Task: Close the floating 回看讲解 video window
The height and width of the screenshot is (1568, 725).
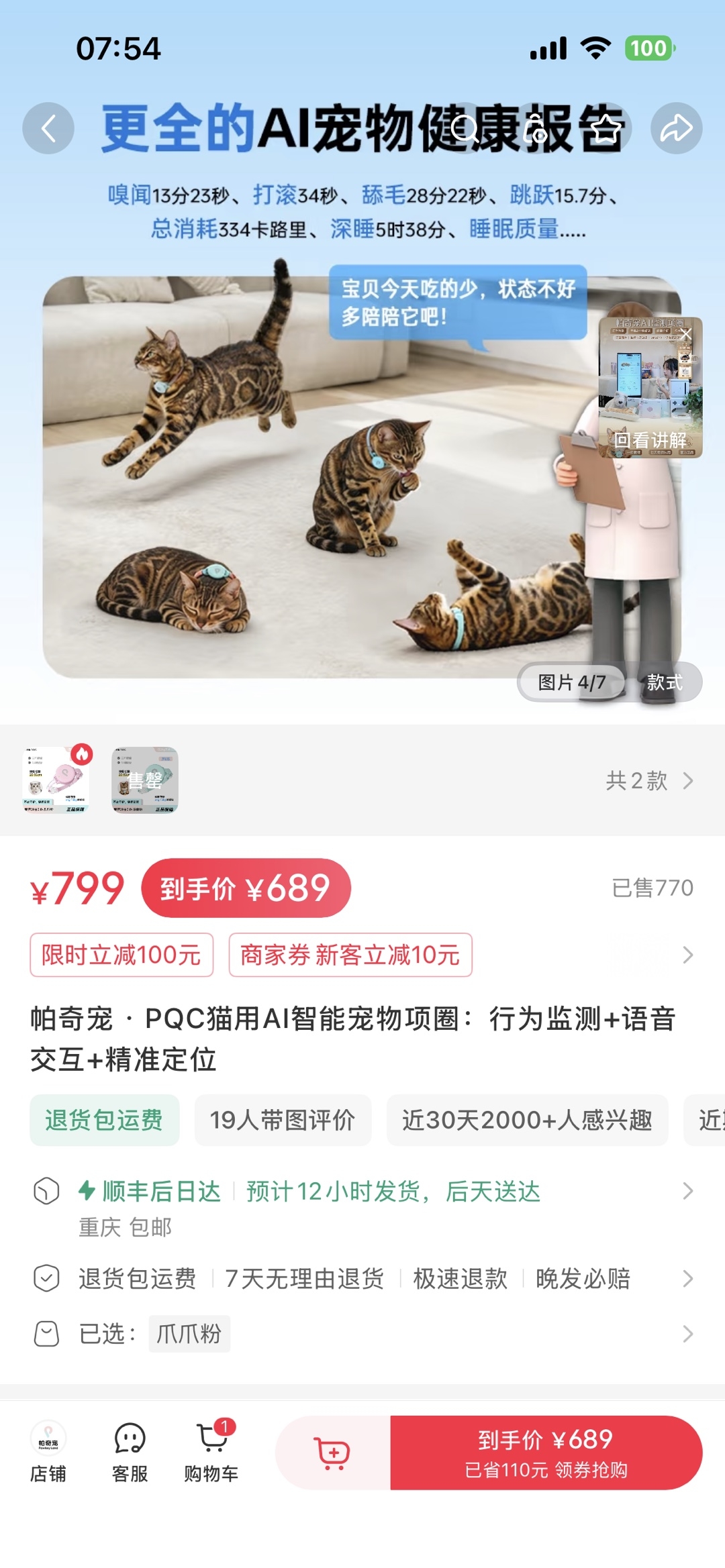Action: (x=686, y=333)
